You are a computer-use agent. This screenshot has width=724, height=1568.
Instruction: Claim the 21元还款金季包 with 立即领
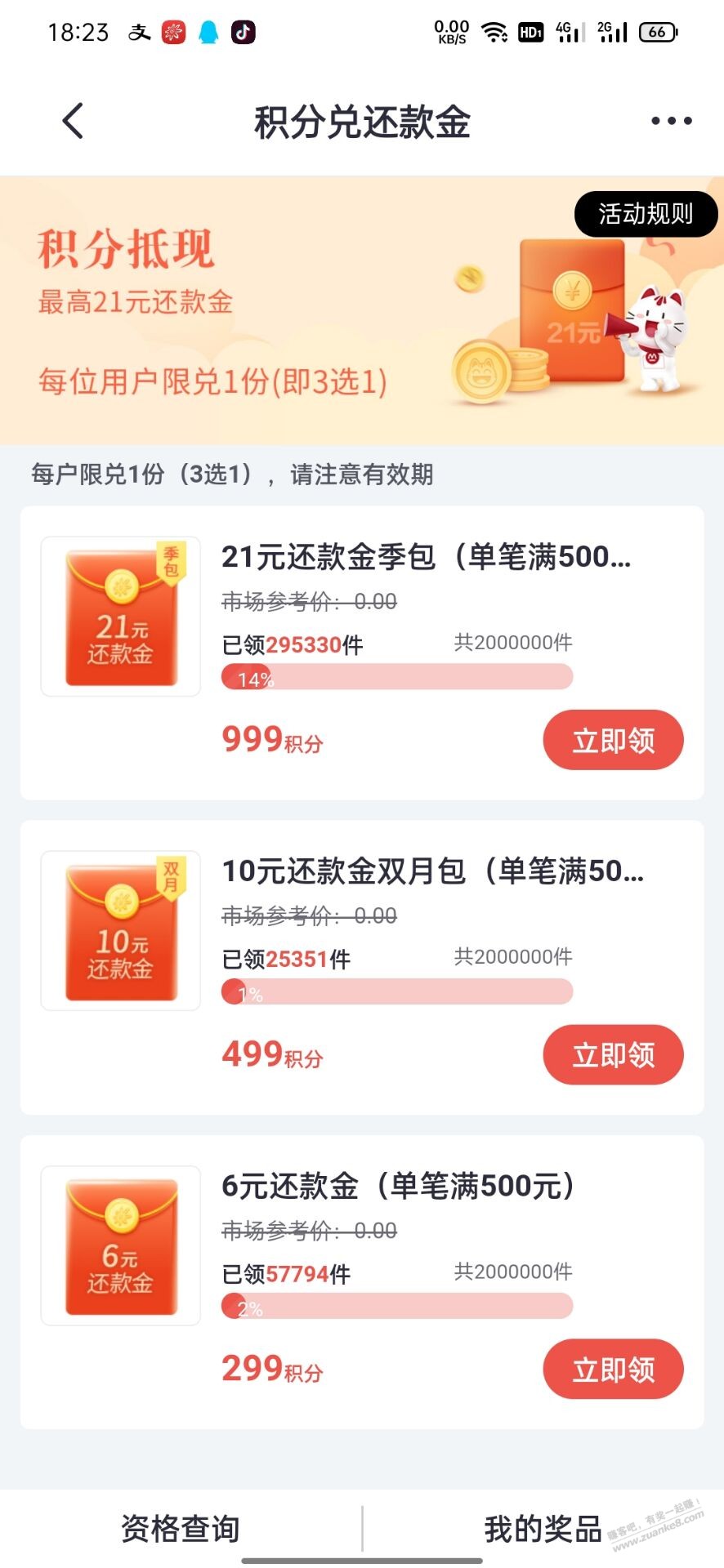[613, 740]
